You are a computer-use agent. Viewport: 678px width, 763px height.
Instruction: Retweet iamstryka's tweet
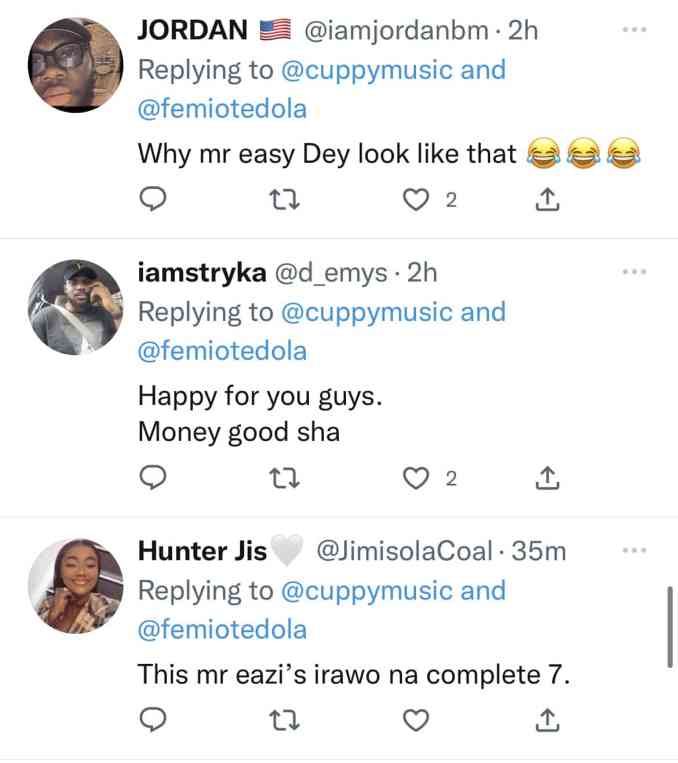[284, 480]
